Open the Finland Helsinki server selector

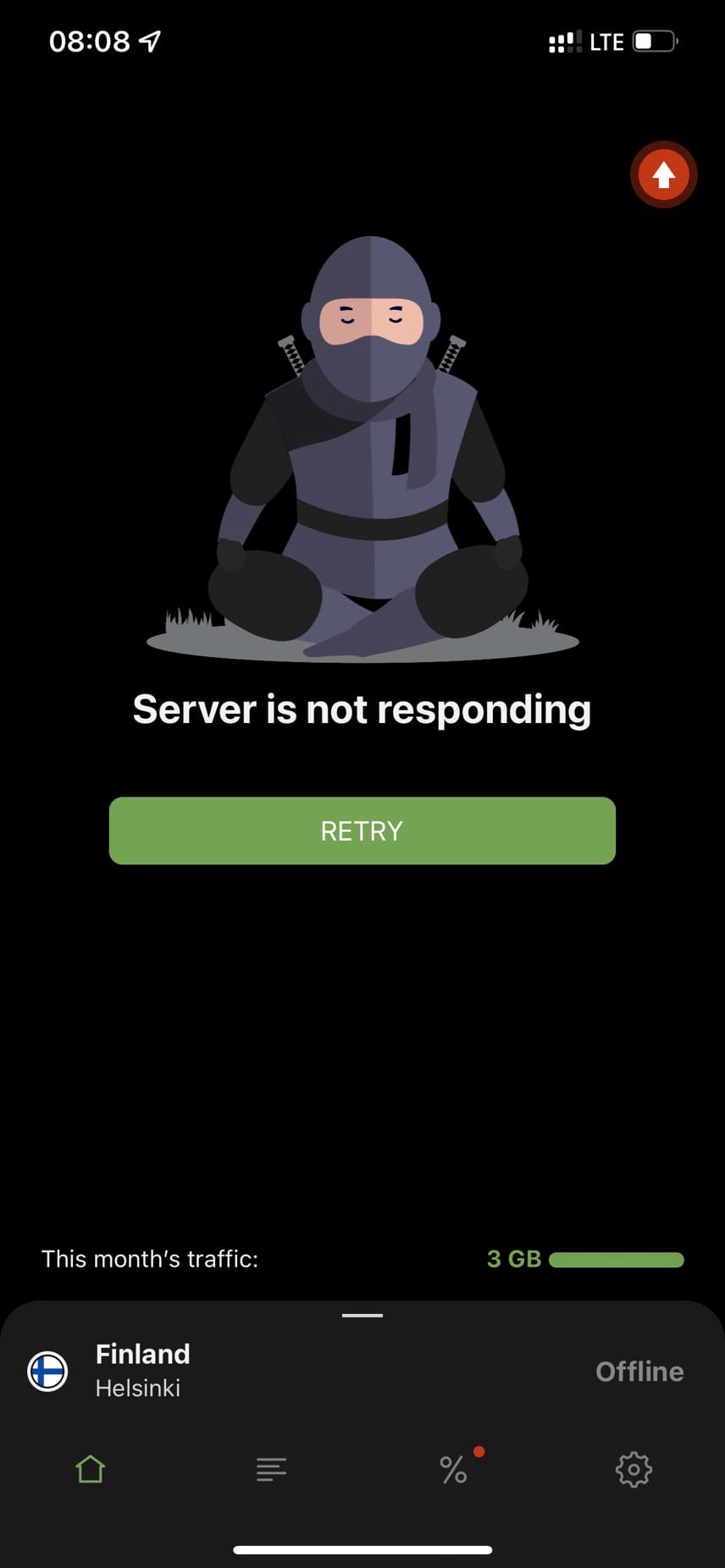click(142, 1370)
